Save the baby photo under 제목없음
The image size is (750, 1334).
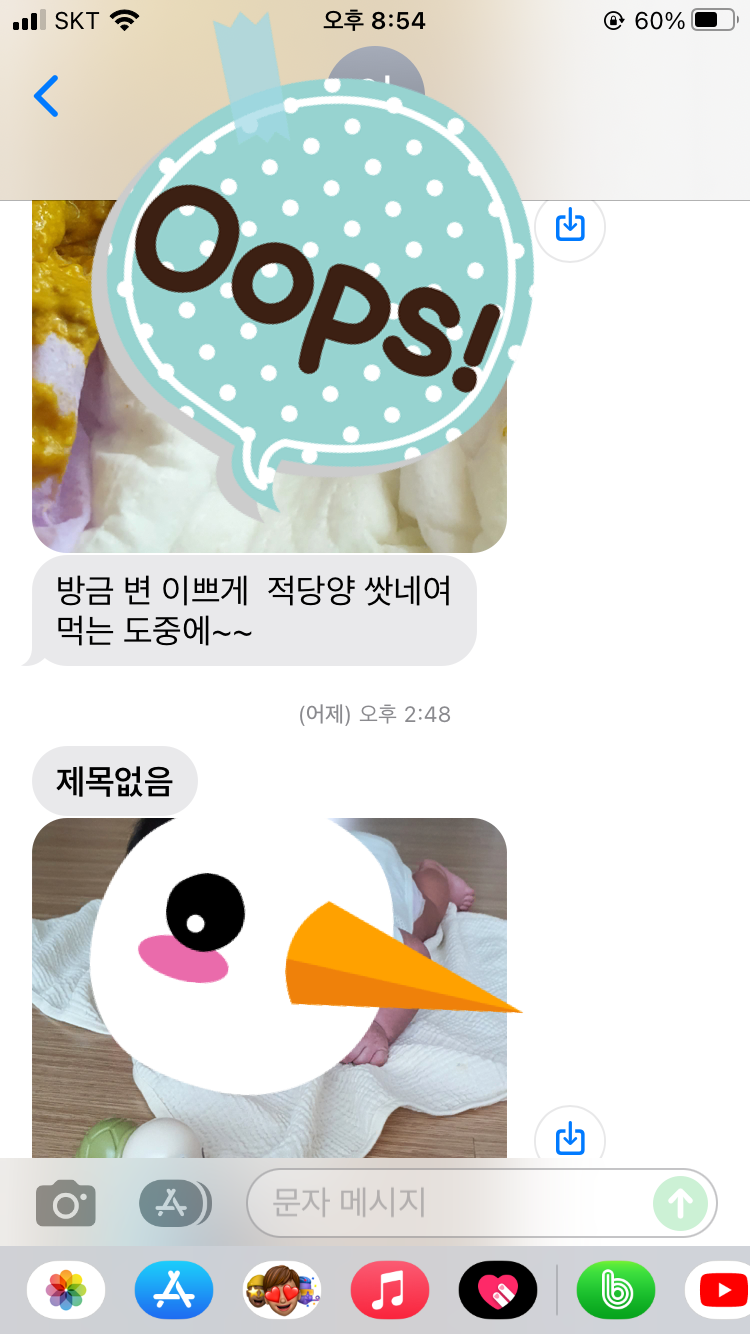(x=570, y=1138)
